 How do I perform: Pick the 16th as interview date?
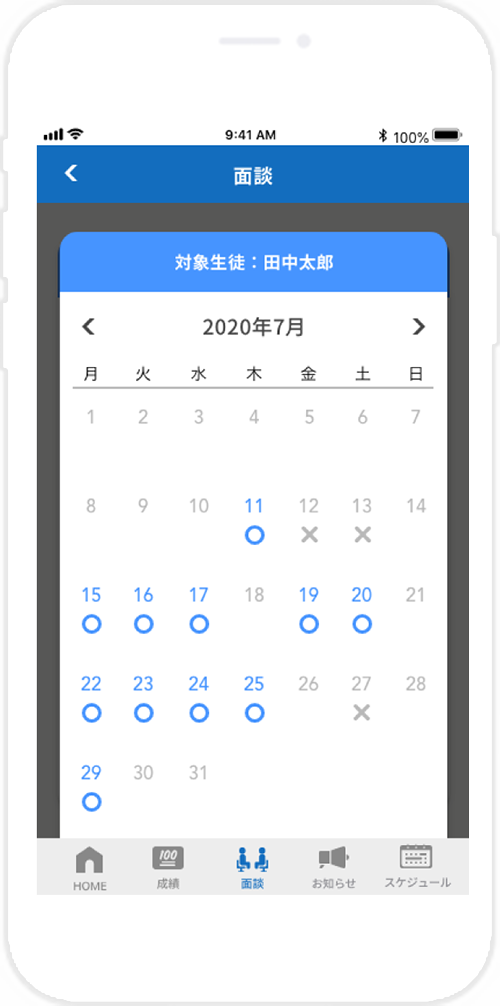click(143, 610)
